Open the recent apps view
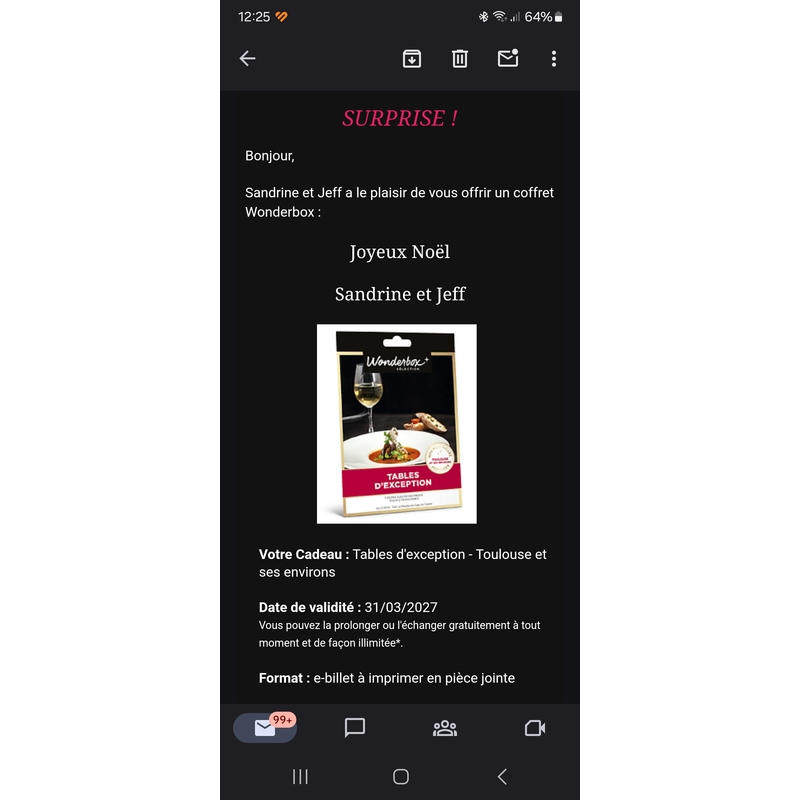Viewport: 800px width, 800px height. pos(300,776)
